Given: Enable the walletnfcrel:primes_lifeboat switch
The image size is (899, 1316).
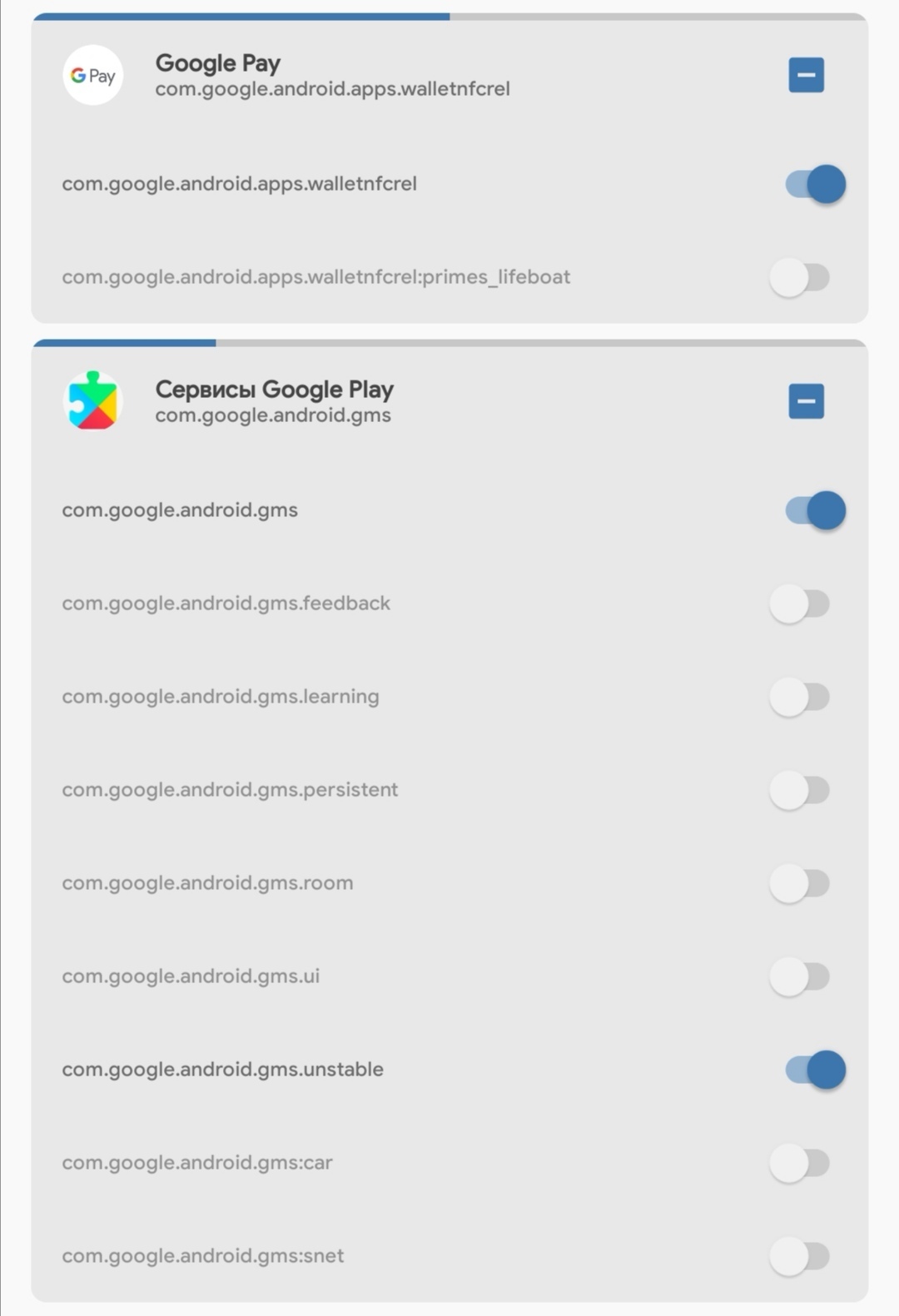Looking at the screenshot, I should tap(800, 277).
